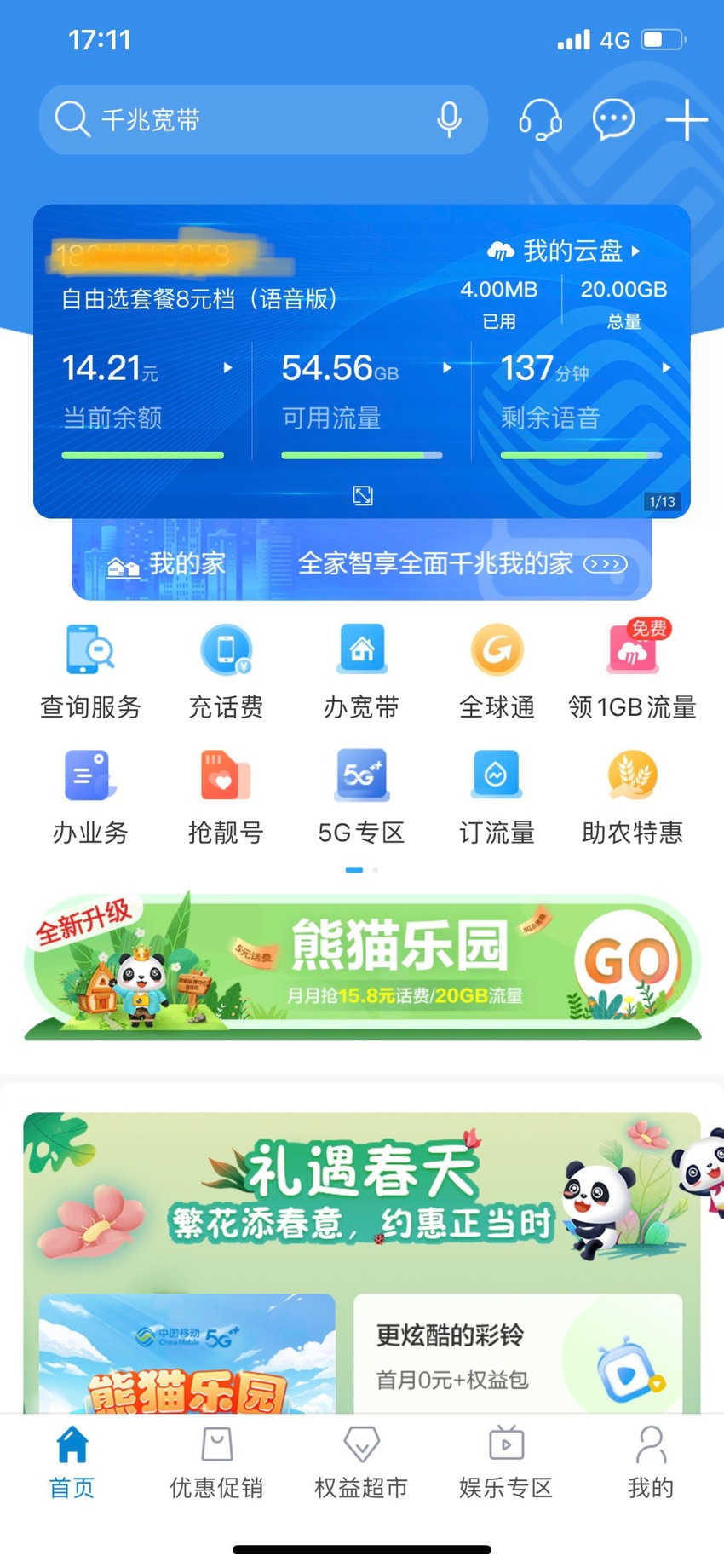
Task: Tap the microphone voice search icon
Action: [450, 119]
